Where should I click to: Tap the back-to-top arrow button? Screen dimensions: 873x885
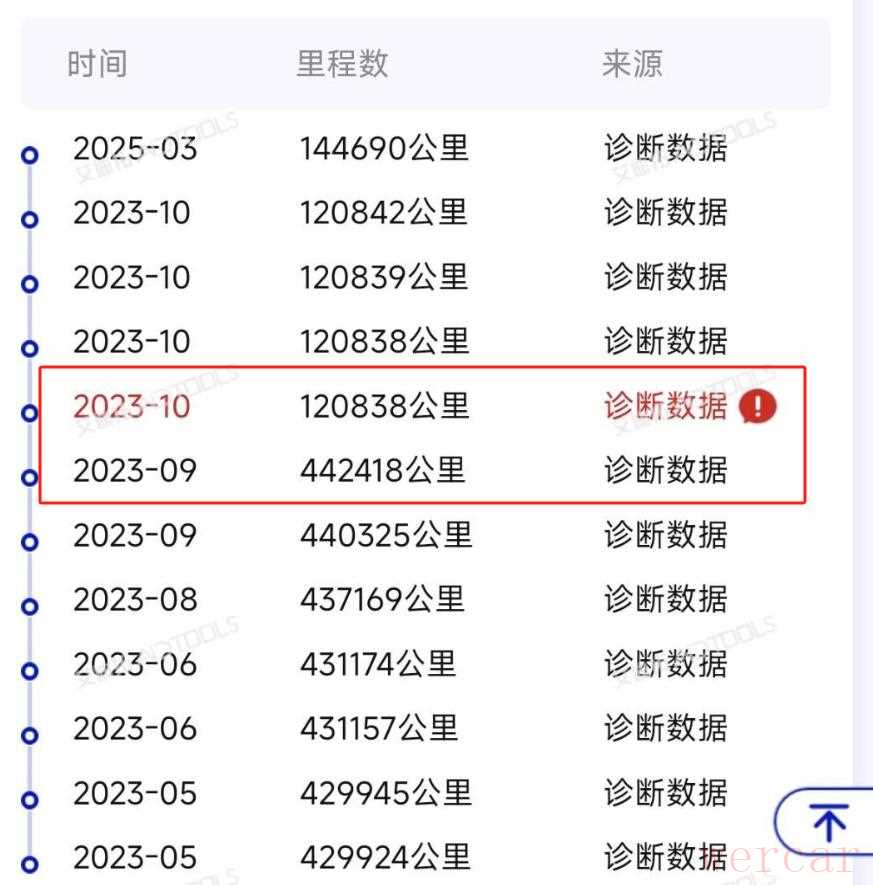pyautogui.click(x=828, y=823)
